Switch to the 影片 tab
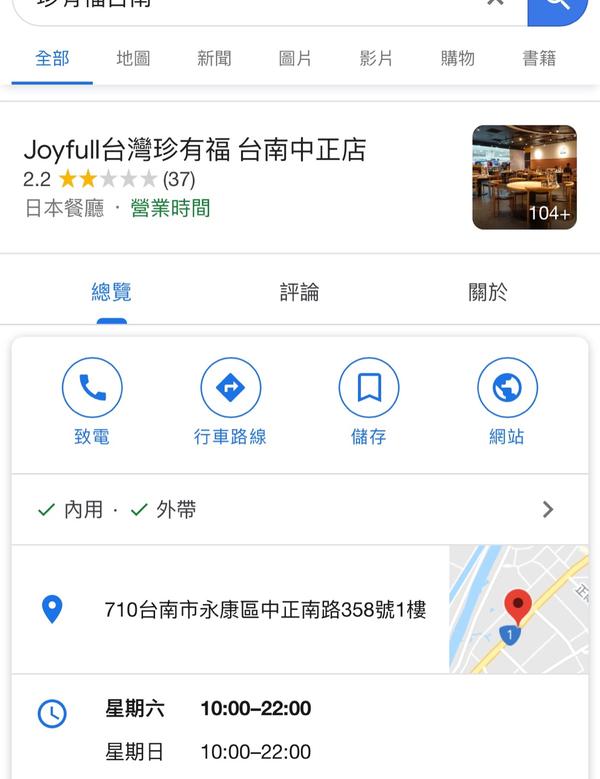This screenshot has width=600, height=779. (x=376, y=59)
